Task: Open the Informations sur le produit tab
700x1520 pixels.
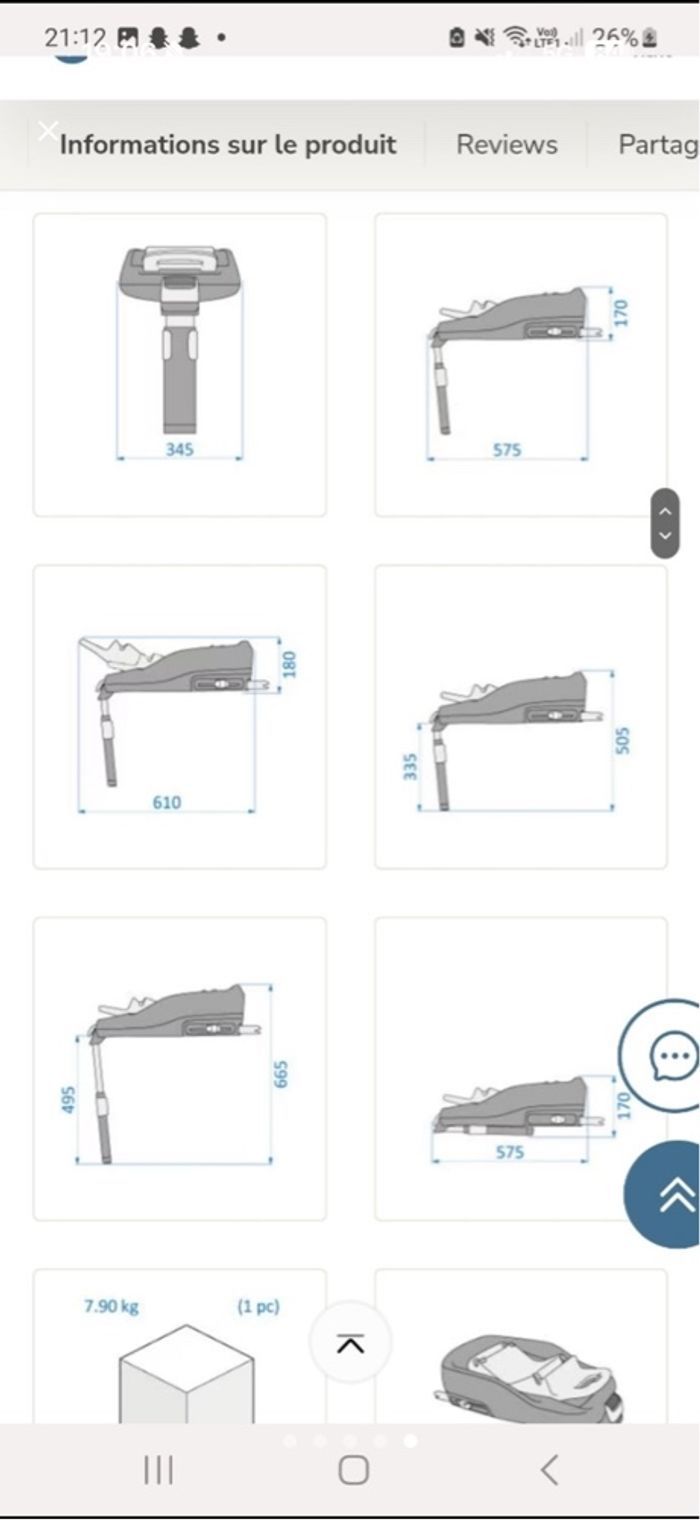Action: coord(228,145)
